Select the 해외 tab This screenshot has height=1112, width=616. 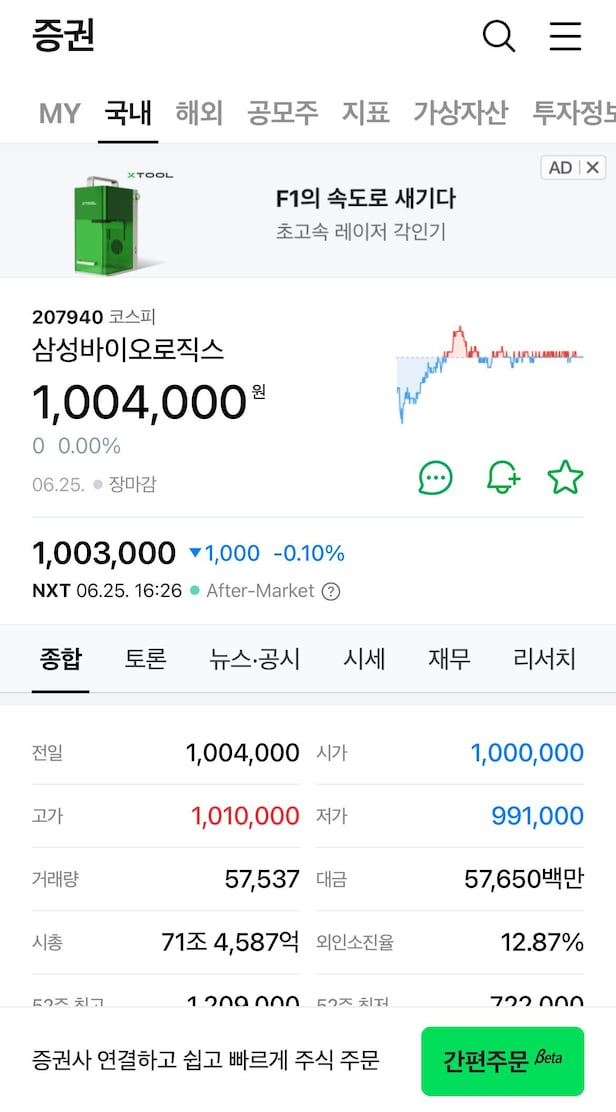(199, 113)
